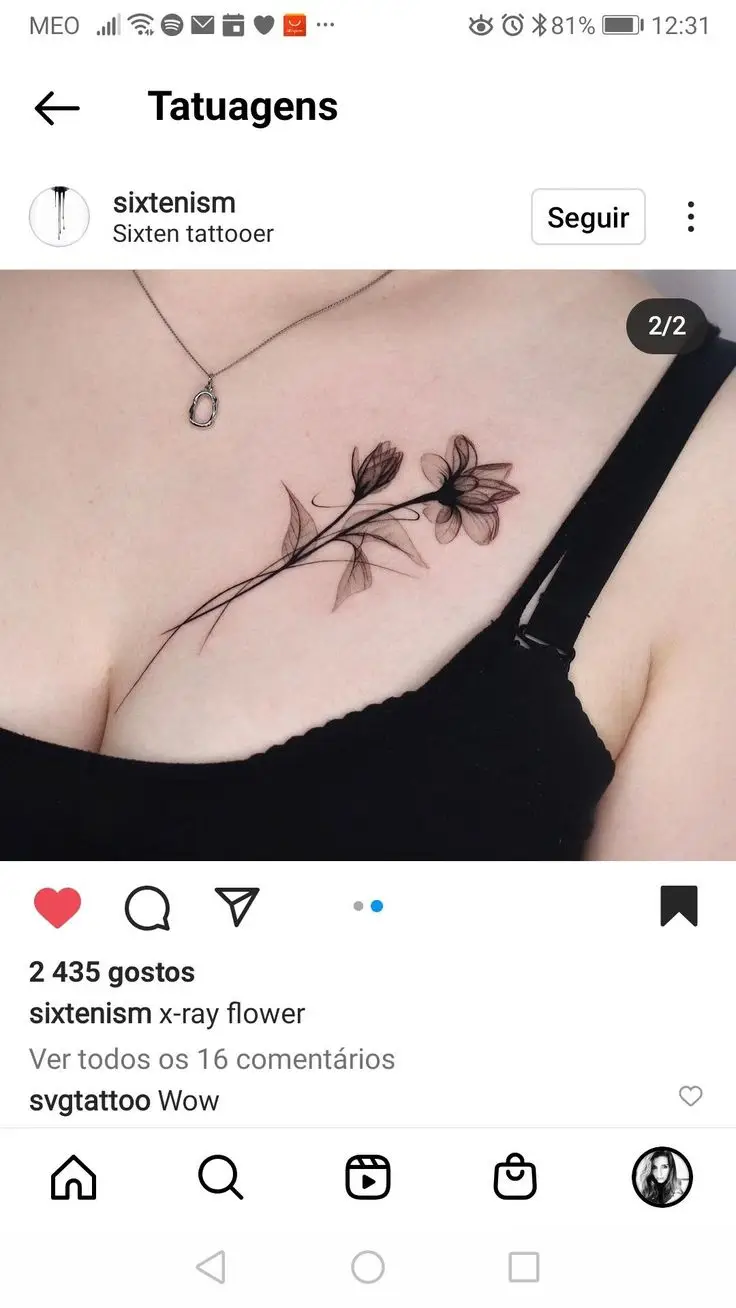Switch to the Reels tab
Viewport: 736px width, 1308px height.
pyautogui.click(x=367, y=1177)
